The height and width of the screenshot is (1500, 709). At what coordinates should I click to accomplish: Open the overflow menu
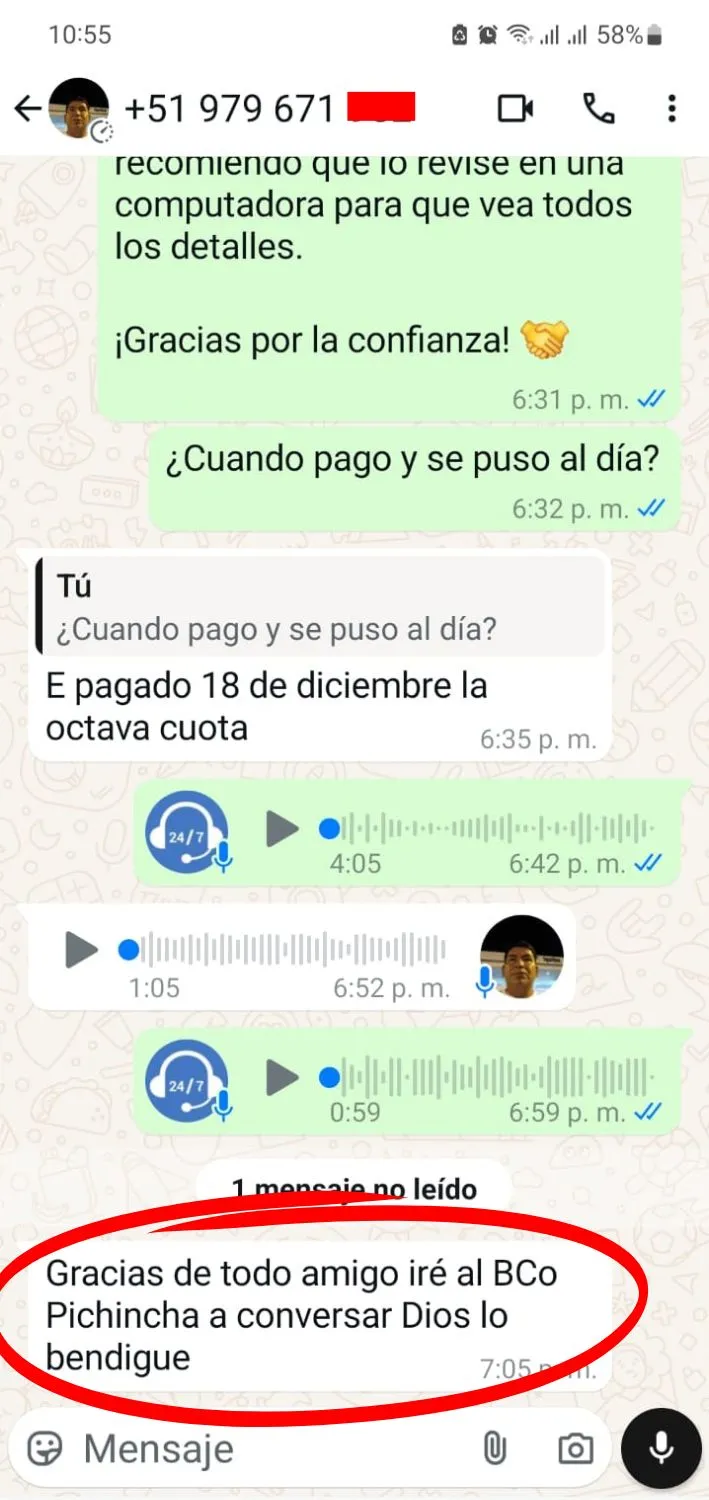[672, 109]
